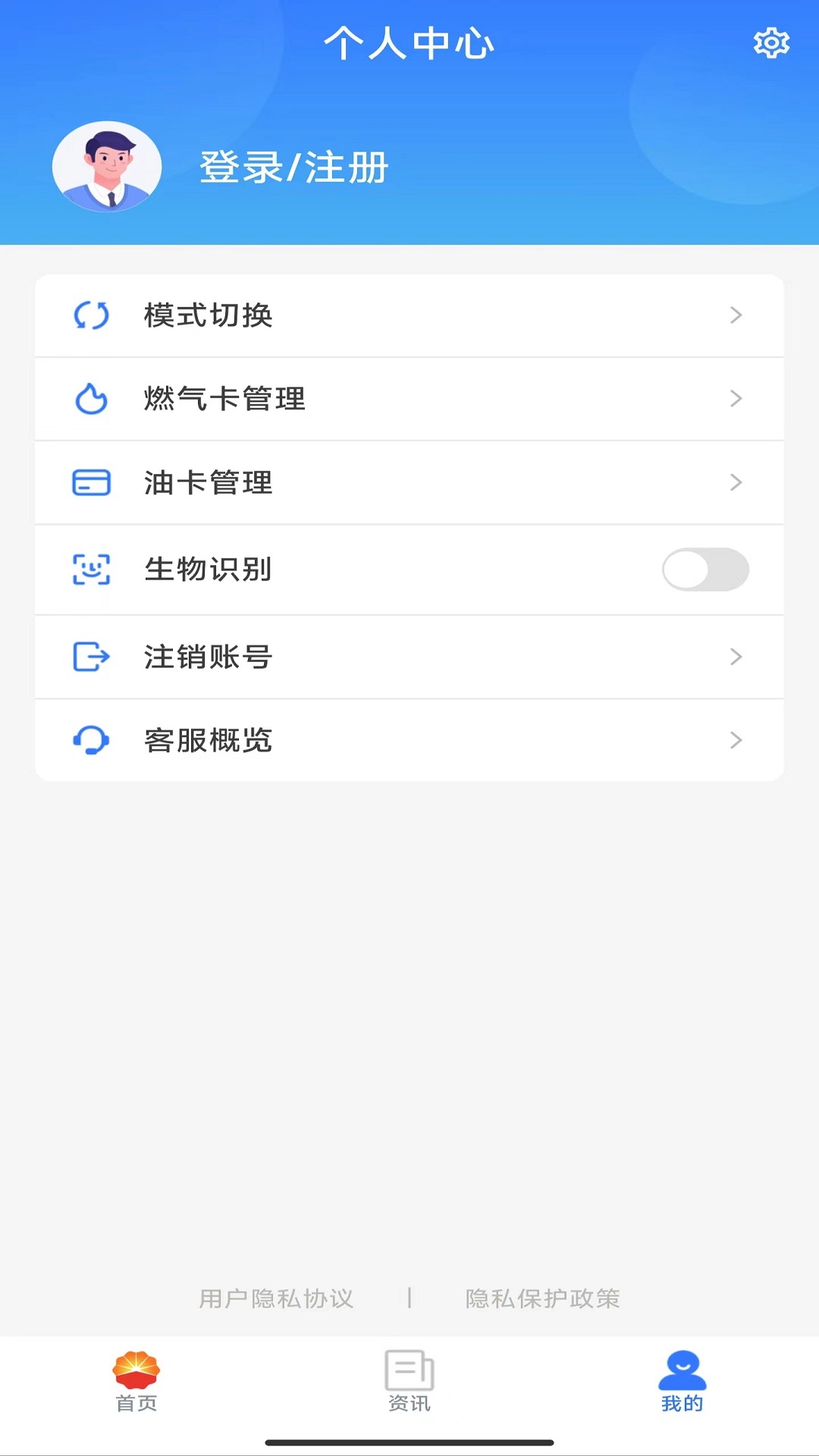Open 燃气卡管理 using the right arrow

click(735, 399)
